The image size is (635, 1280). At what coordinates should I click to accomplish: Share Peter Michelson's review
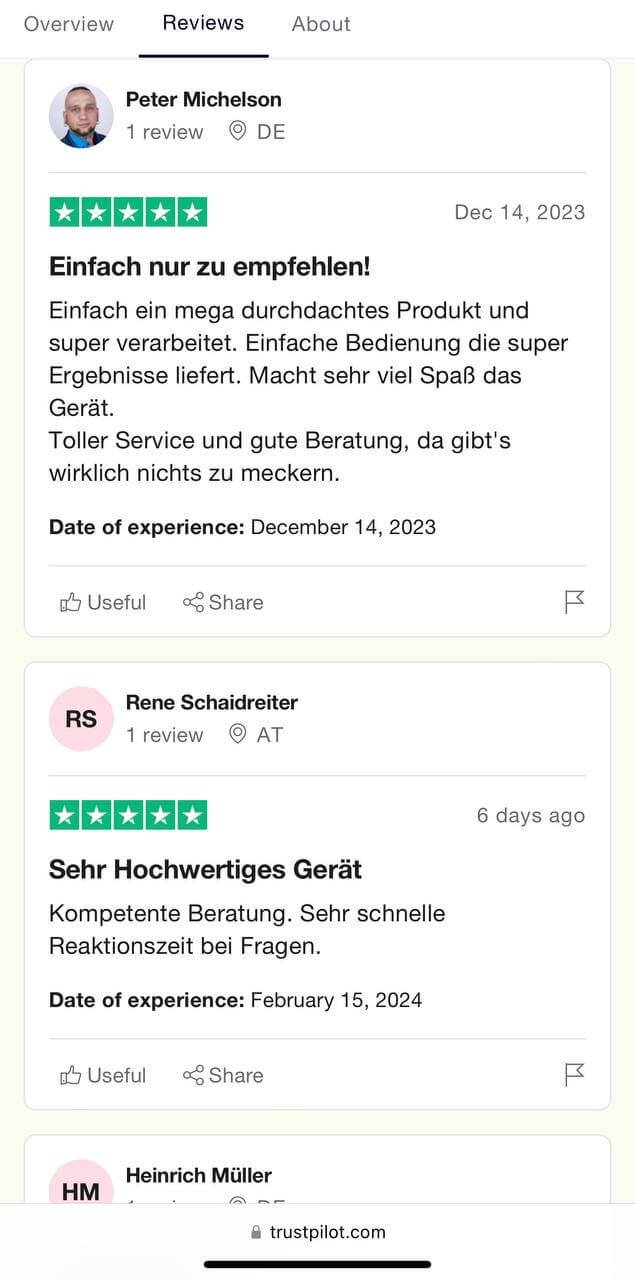223,602
